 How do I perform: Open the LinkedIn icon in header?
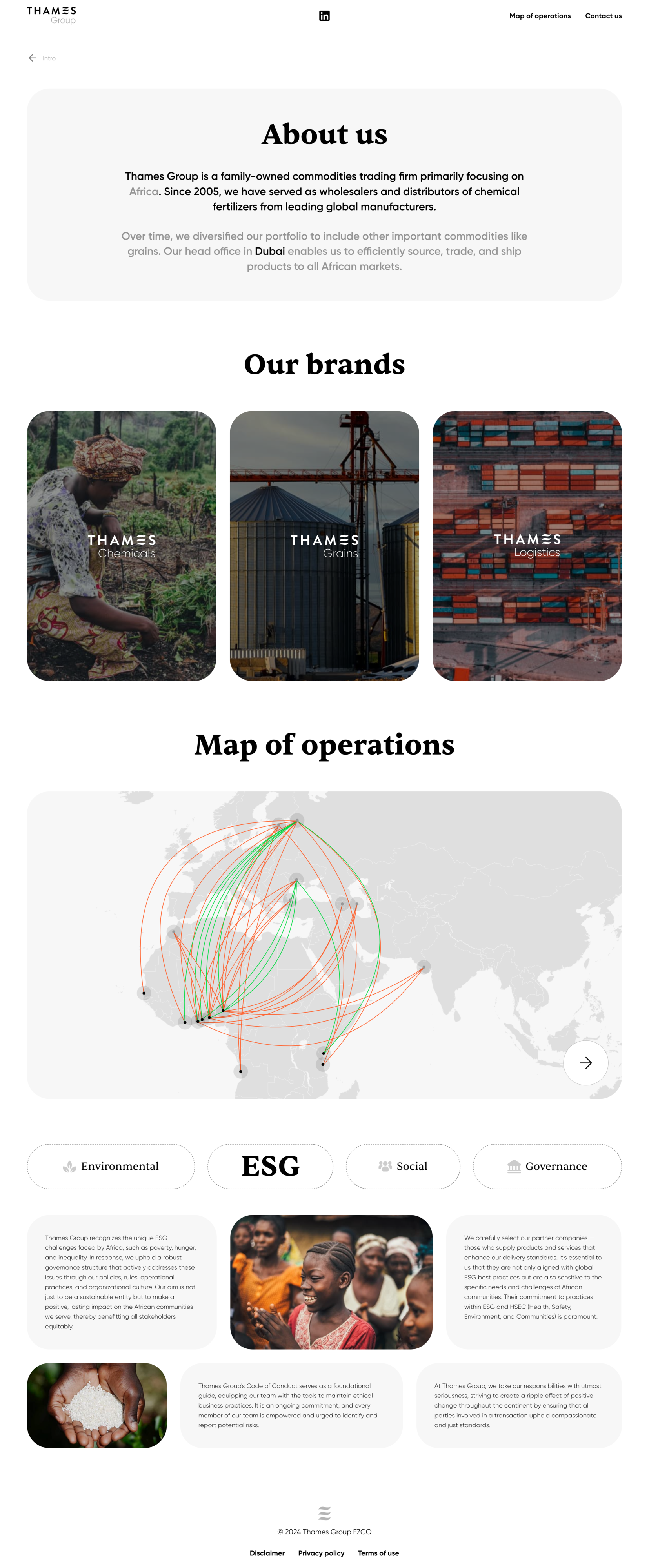pyautogui.click(x=324, y=16)
